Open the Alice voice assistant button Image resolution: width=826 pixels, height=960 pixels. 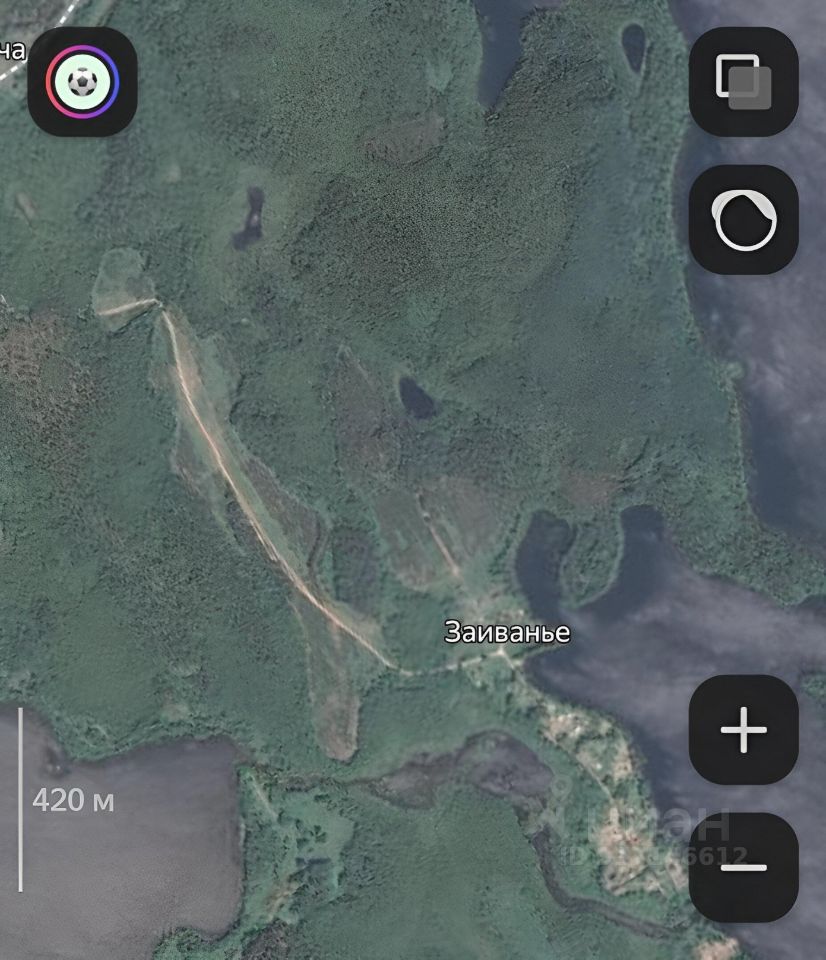743,219
